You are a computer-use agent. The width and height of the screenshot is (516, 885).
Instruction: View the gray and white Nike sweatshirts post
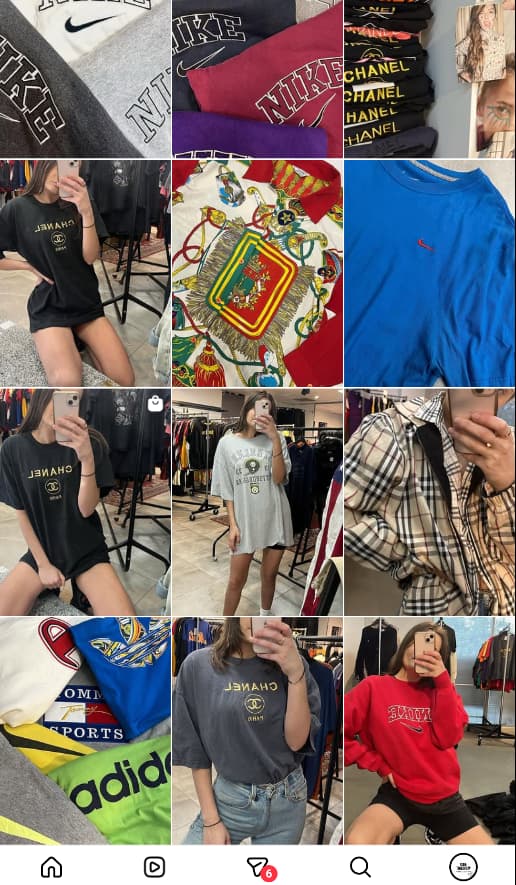(x=85, y=78)
